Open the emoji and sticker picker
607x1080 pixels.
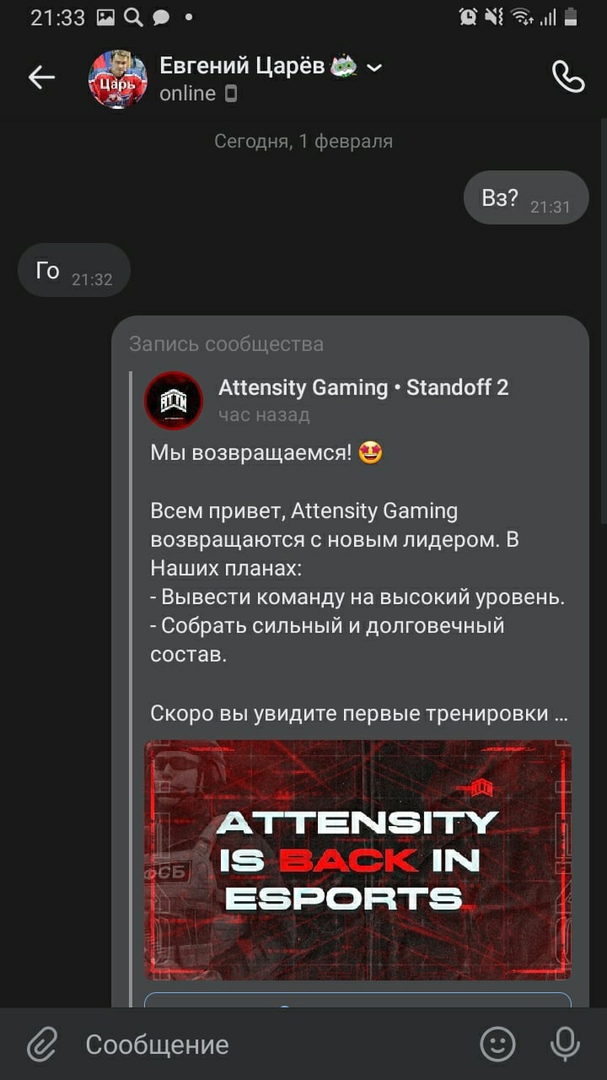point(497,1045)
